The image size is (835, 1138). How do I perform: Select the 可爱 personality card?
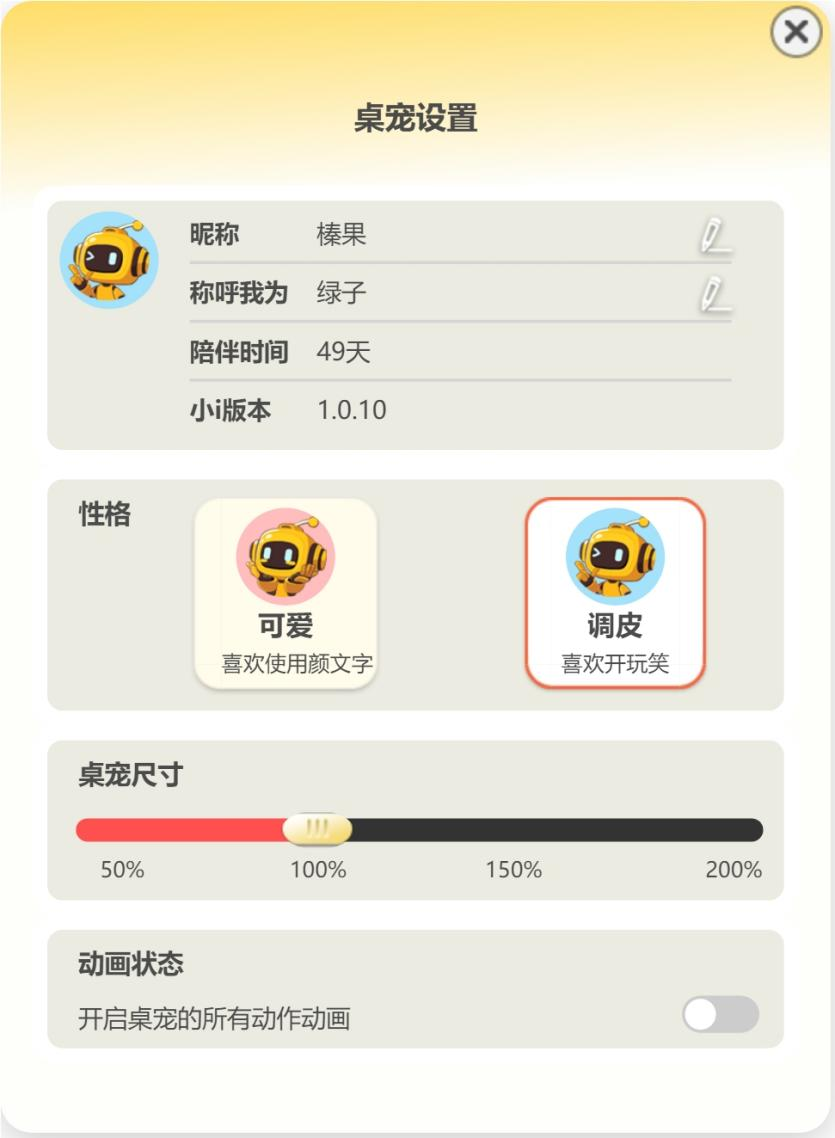coord(286,593)
